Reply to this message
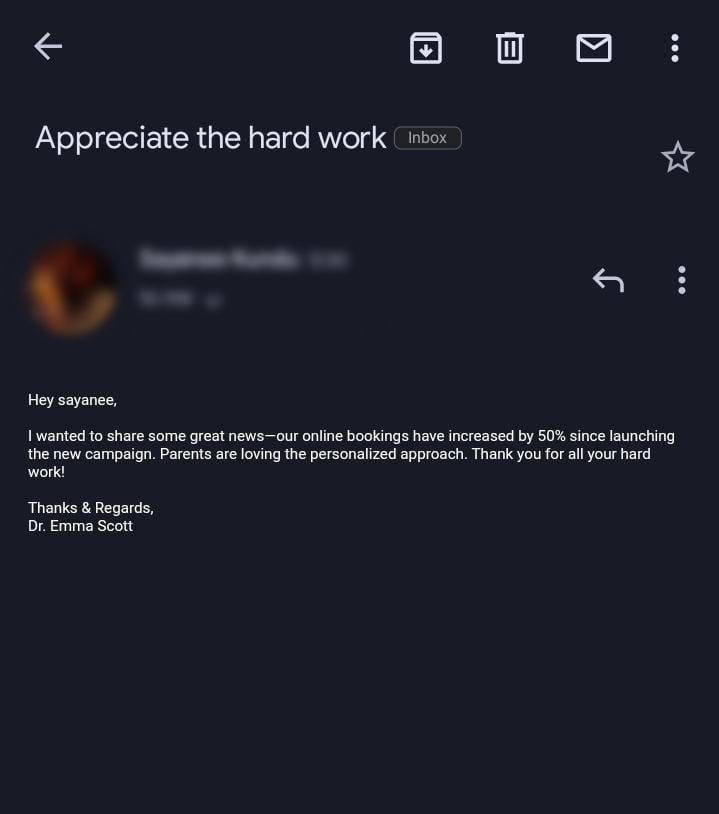The image size is (719, 814). point(608,280)
